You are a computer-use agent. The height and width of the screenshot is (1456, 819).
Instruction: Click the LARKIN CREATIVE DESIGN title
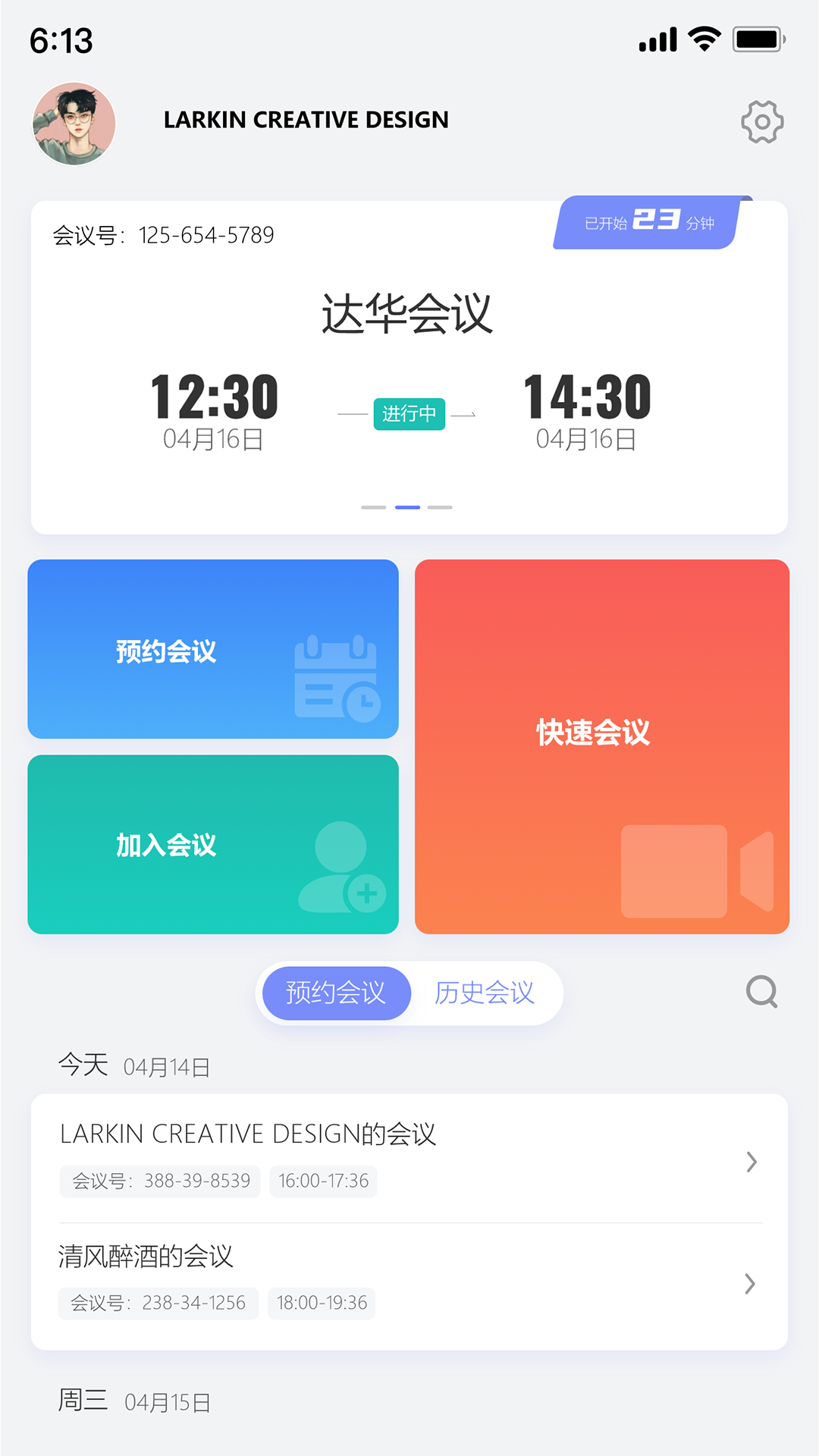[x=306, y=119]
